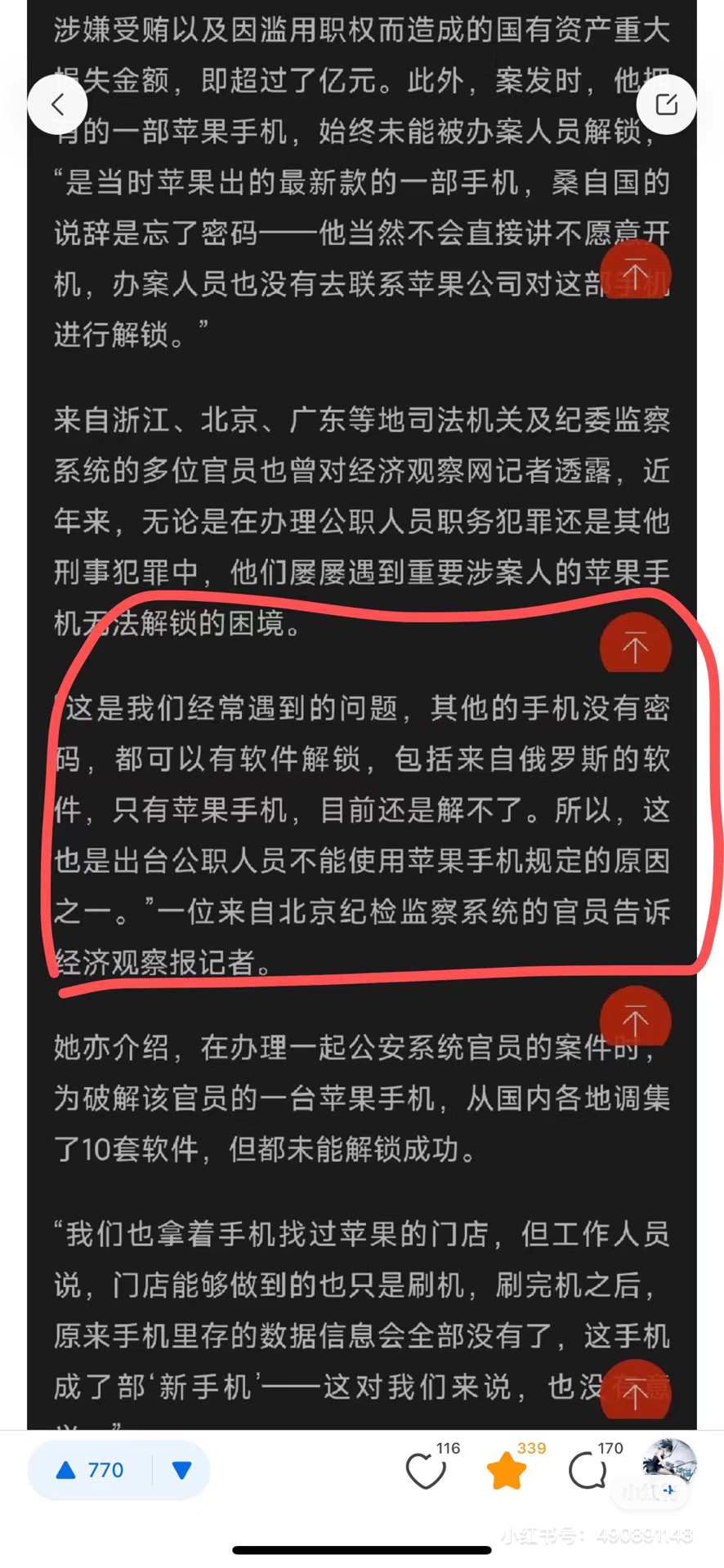This screenshot has height=1568, width=724.
Task: Downvote with the down triangle
Action: (x=181, y=1471)
